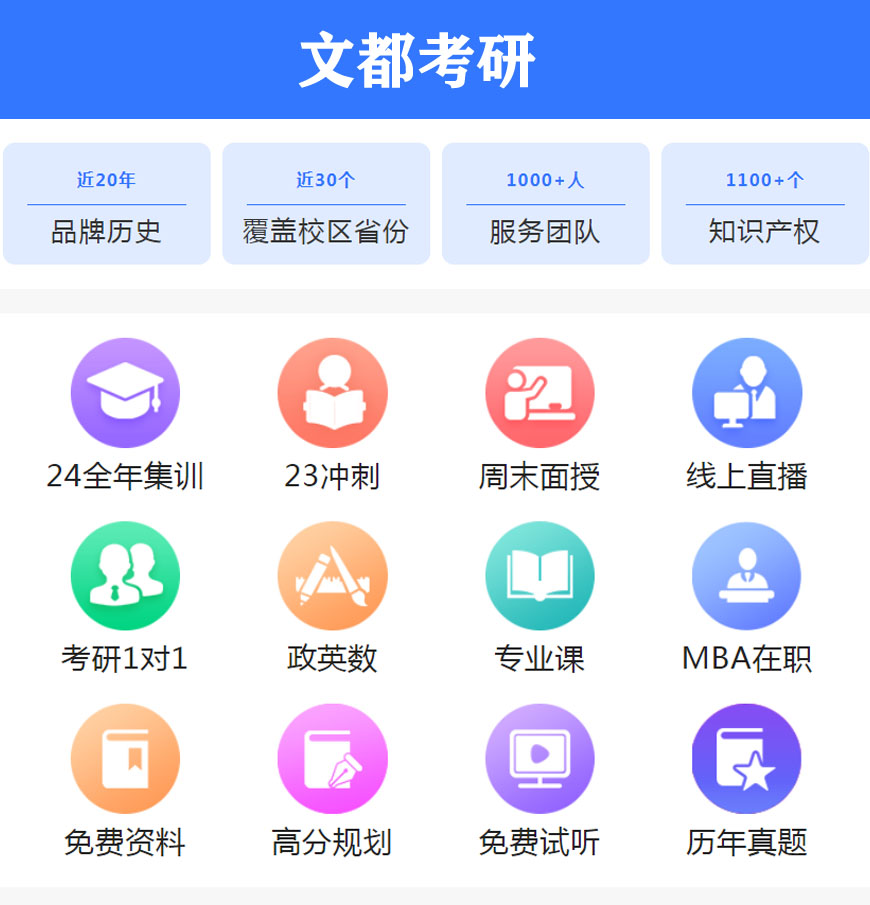This screenshot has height=905, width=870.
Task: Click the 近30个 blue label
Action: pos(326,180)
